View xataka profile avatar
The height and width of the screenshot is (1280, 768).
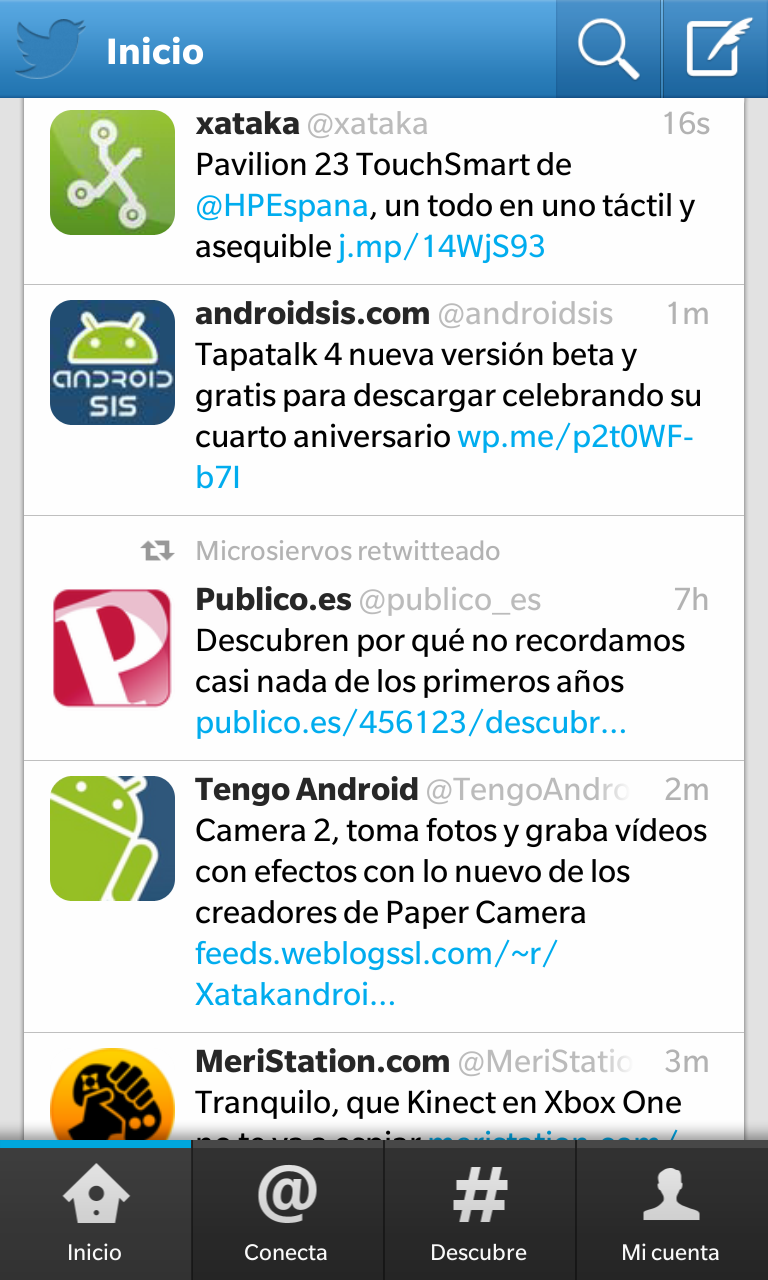click(x=112, y=172)
